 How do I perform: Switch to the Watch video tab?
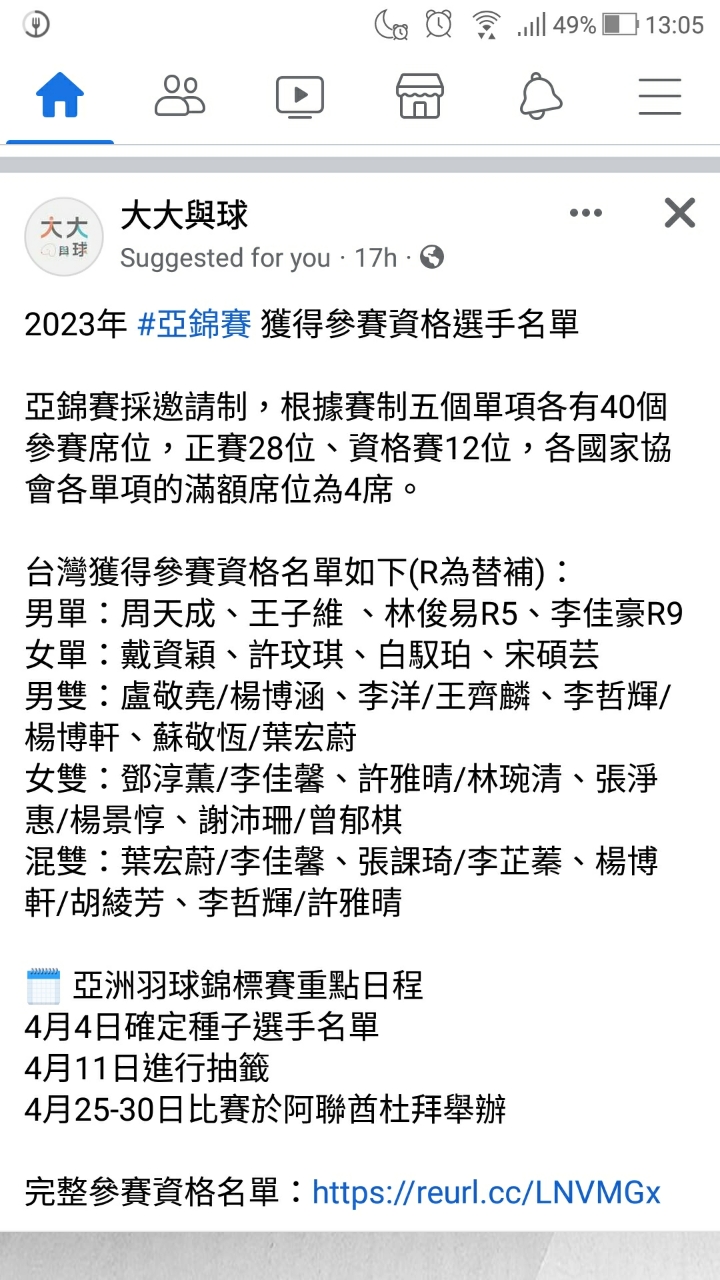(x=300, y=96)
